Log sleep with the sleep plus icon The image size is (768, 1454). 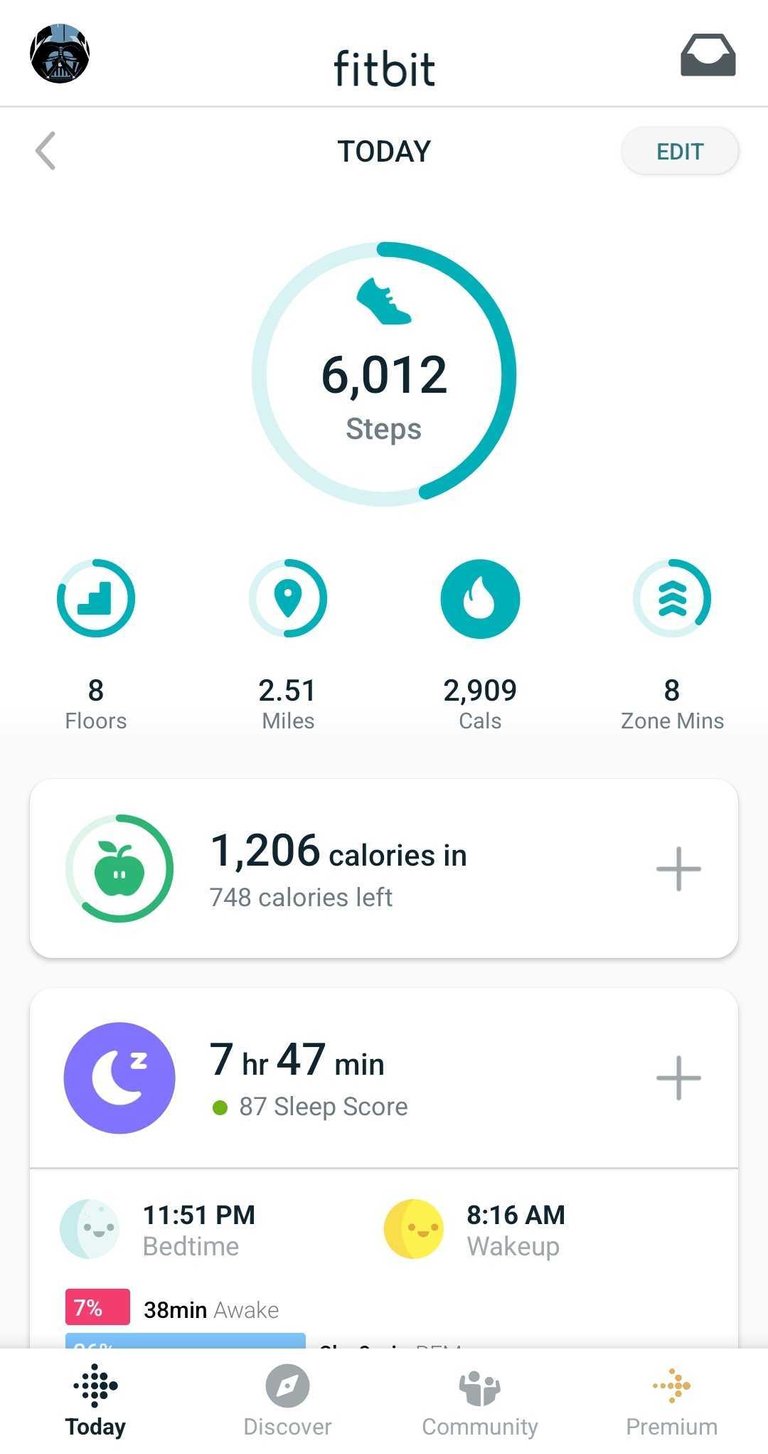pyautogui.click(x=678, y=1078)
